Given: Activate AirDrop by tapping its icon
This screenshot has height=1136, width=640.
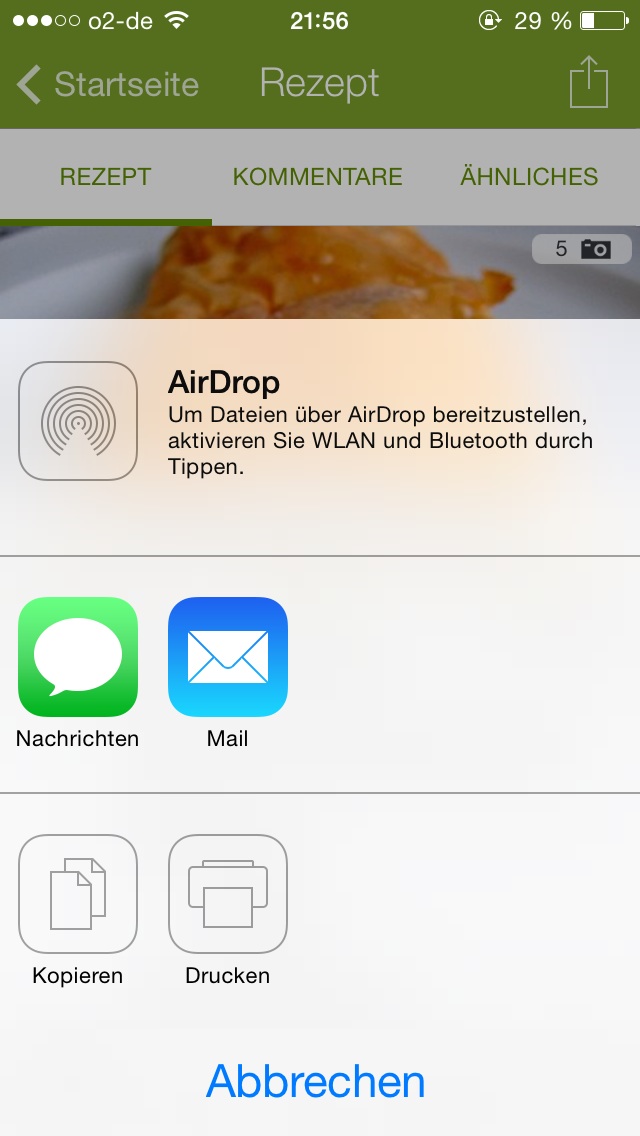Looking at the screenshot, I should [78, 421].
